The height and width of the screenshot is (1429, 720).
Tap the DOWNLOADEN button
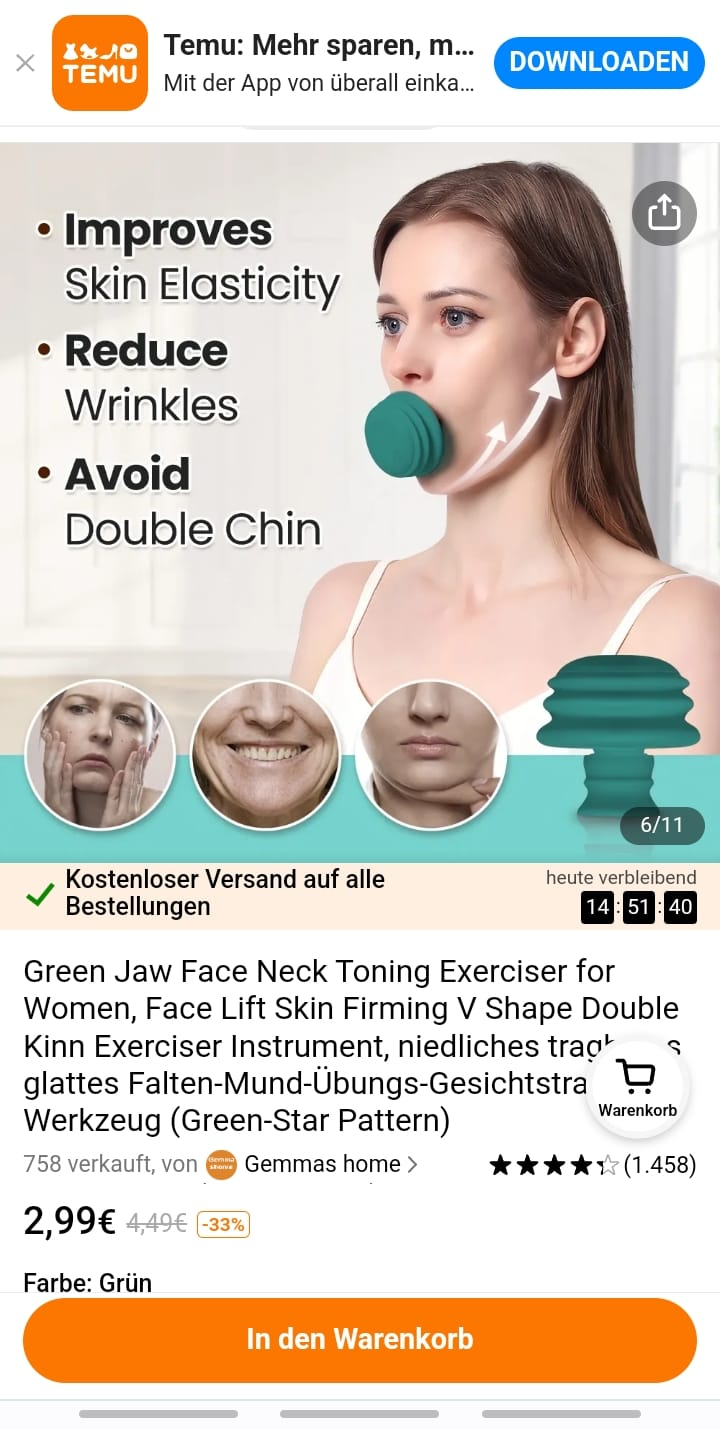(x=598, y=62)
